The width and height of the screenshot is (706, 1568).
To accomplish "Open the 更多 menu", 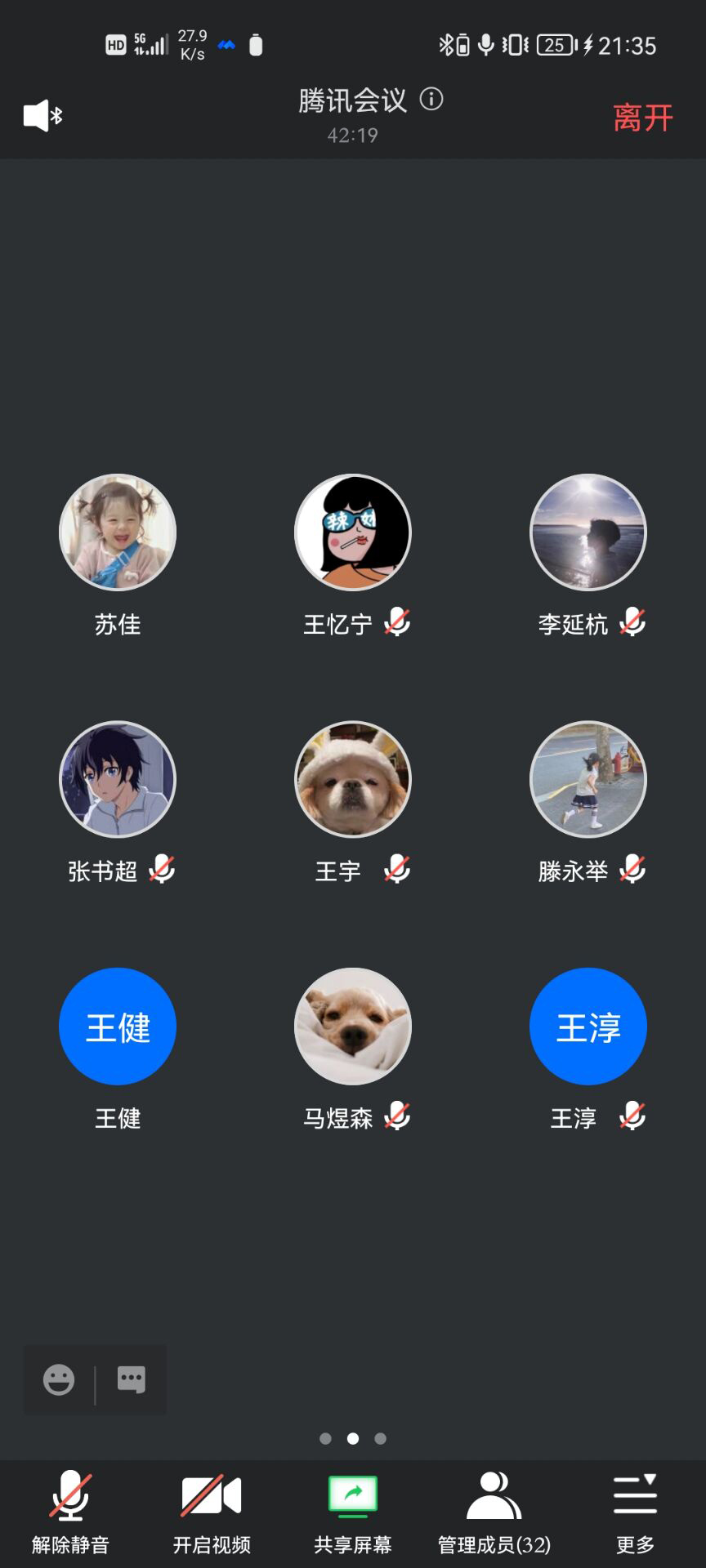I will pos(635,1511).
